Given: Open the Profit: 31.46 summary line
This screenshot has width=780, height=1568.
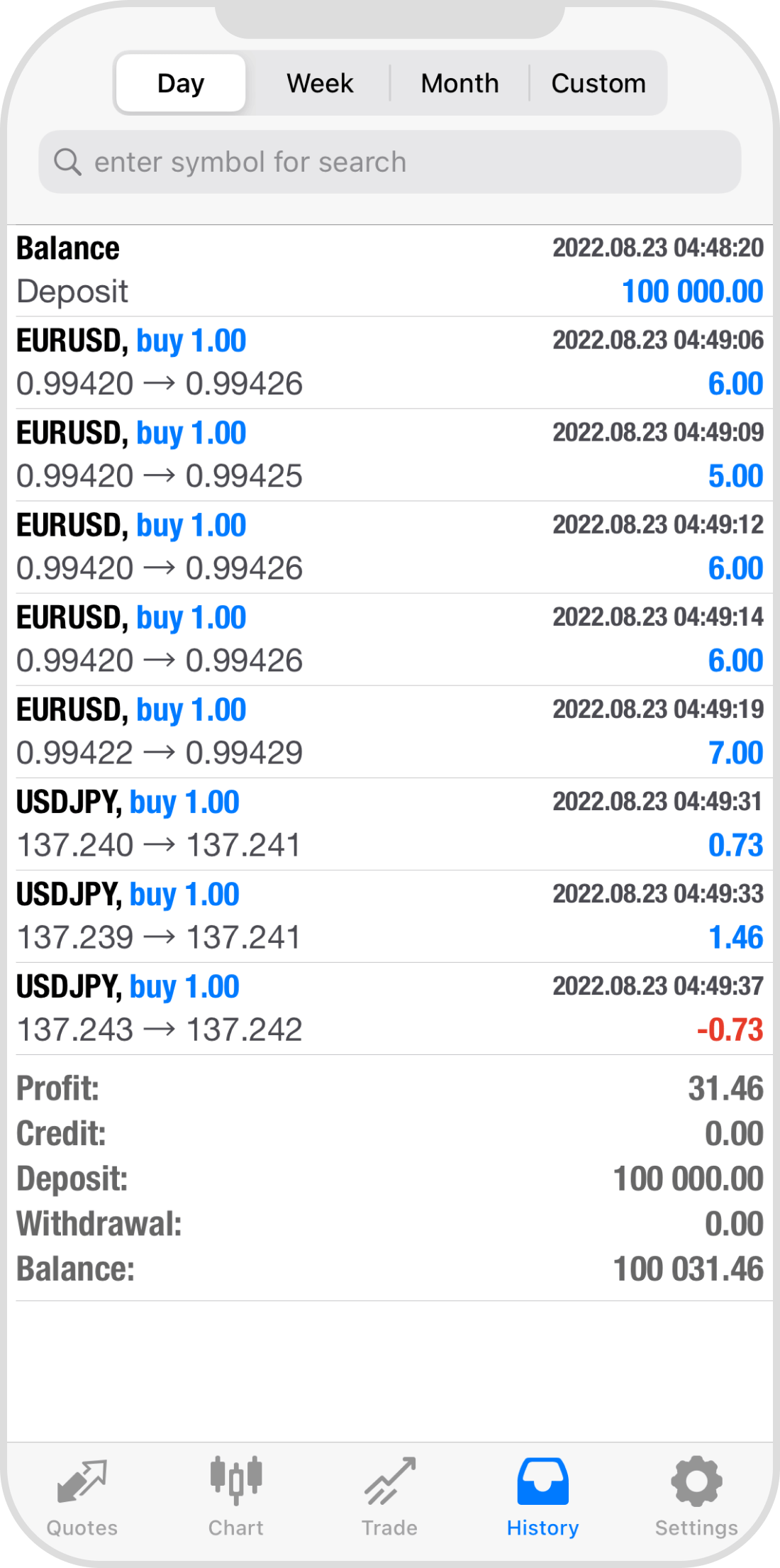Looking at the screenshot, I should [x=390, y=1087].
